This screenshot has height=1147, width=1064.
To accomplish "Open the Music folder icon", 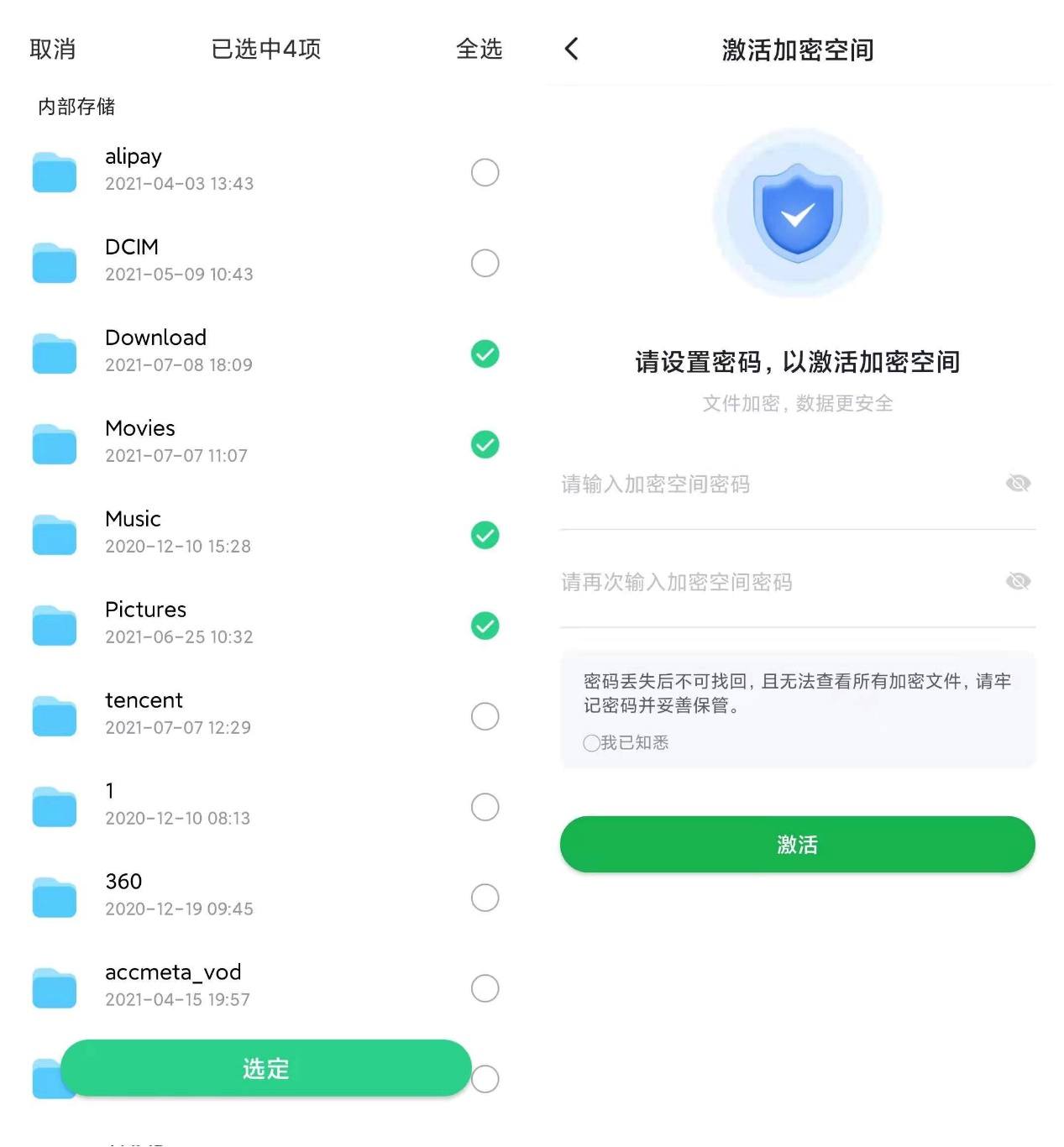I will click(x=54, y=535).
